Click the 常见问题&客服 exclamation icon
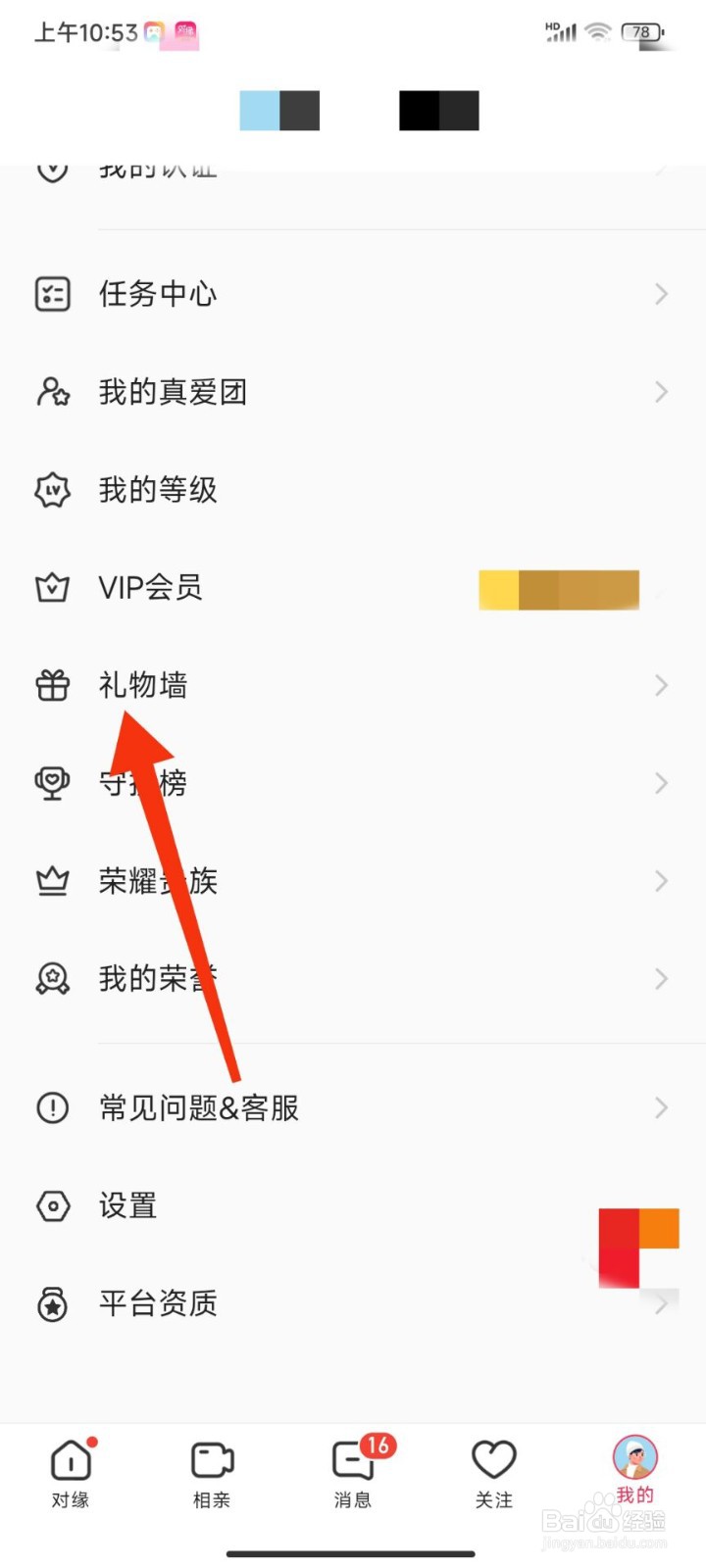The image size is (706, 1568). point(52,1107)
